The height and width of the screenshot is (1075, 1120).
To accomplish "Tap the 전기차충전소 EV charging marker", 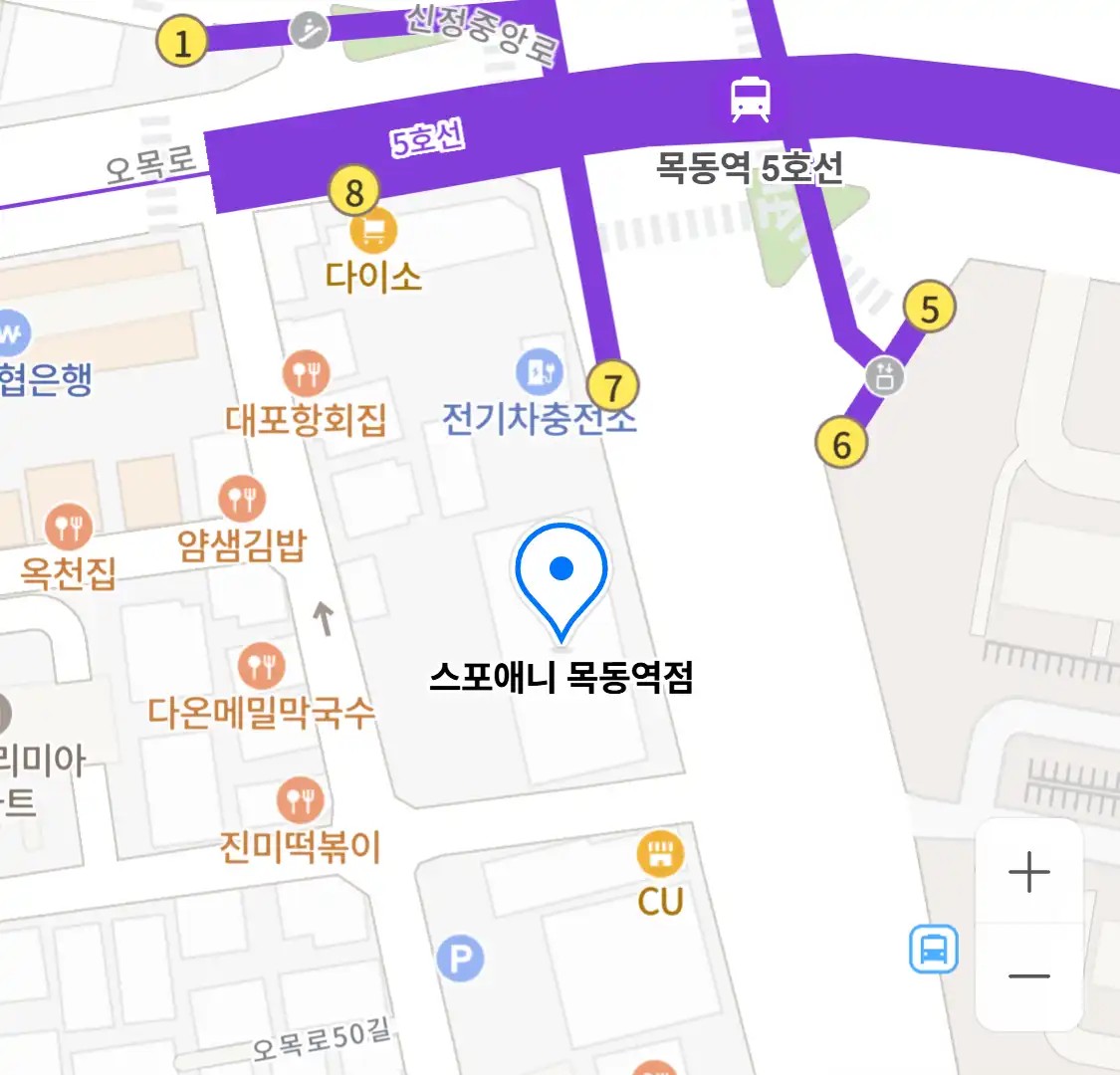I will [540, 373].
